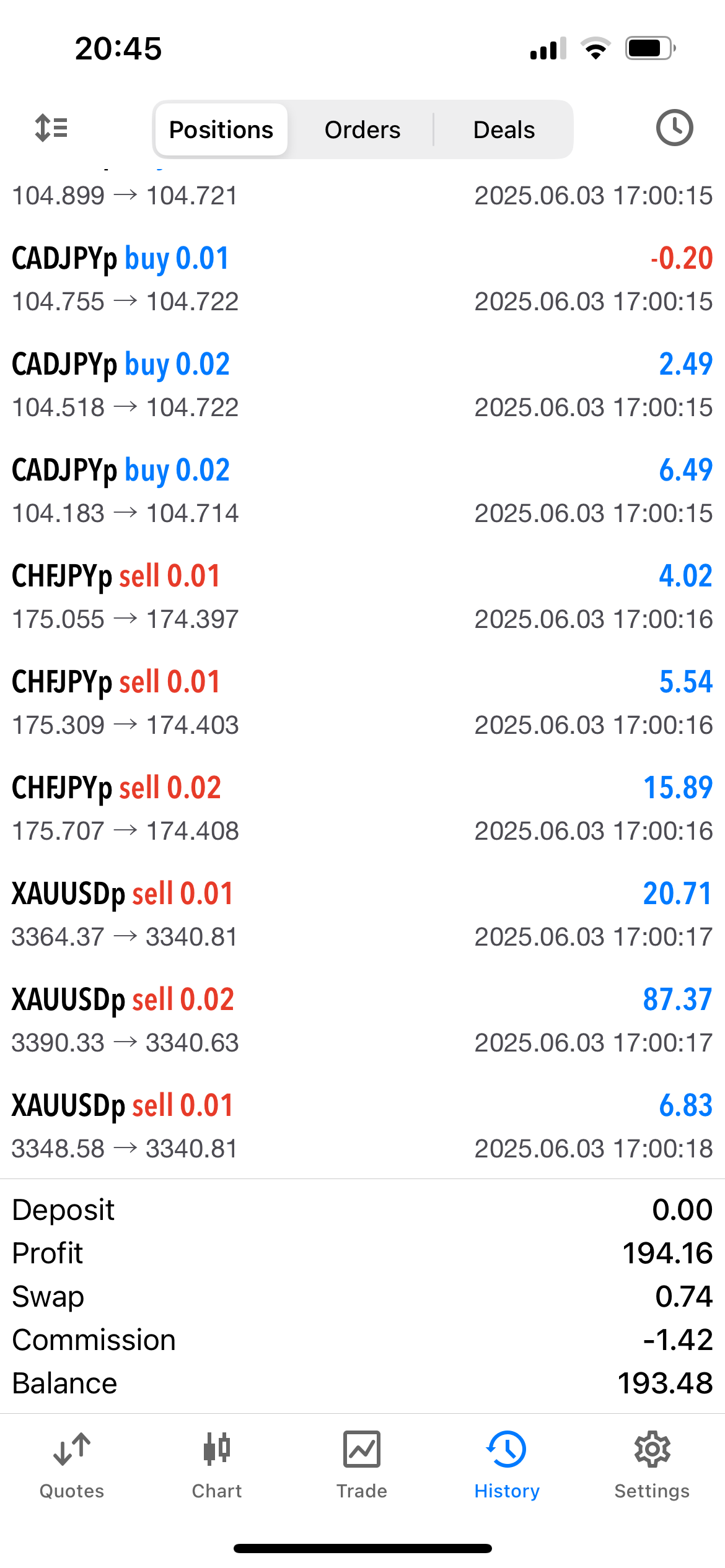Tap the History tab
This screenshot has width=725, height=1568.
coord(507,1465)
